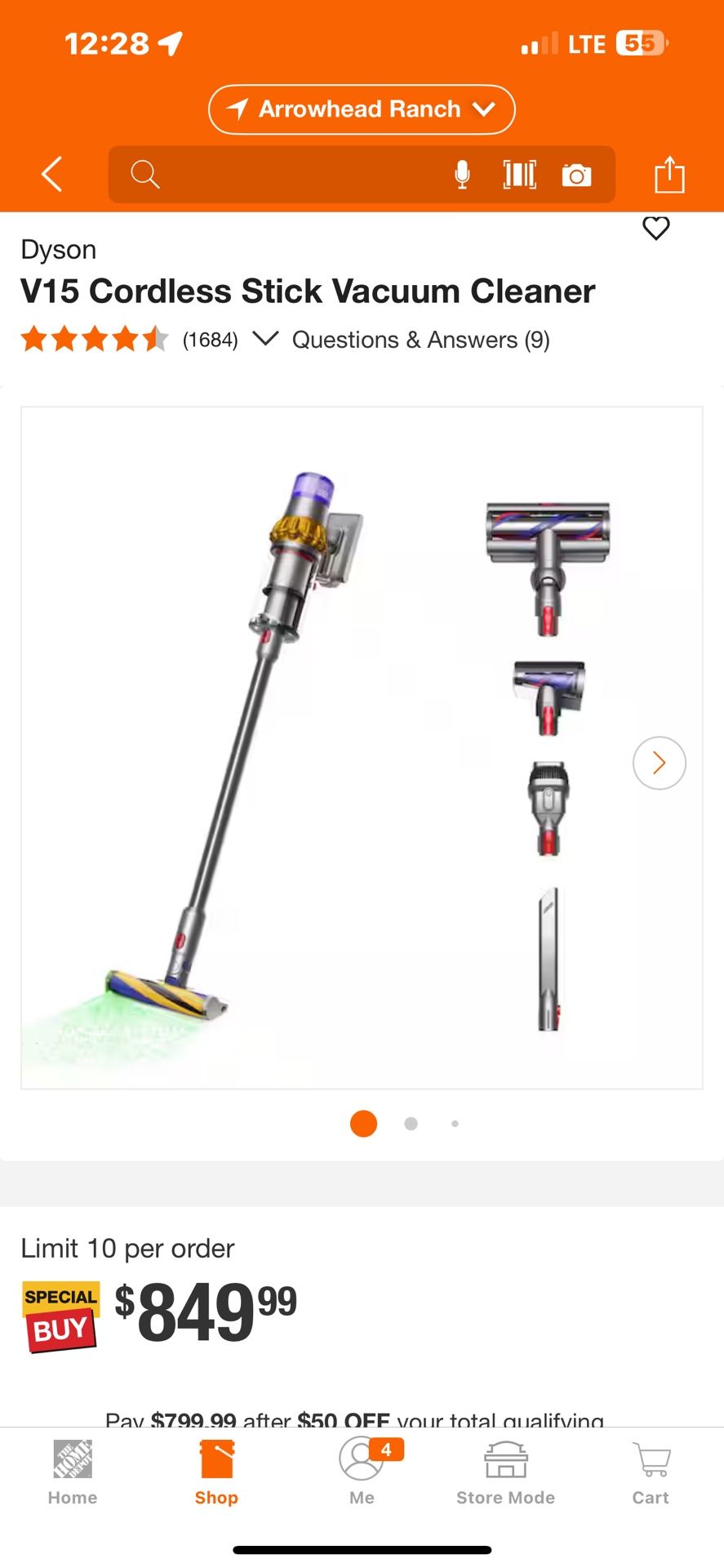
Task: Open Questions & Answers (9)
Action: pos(421,340)
